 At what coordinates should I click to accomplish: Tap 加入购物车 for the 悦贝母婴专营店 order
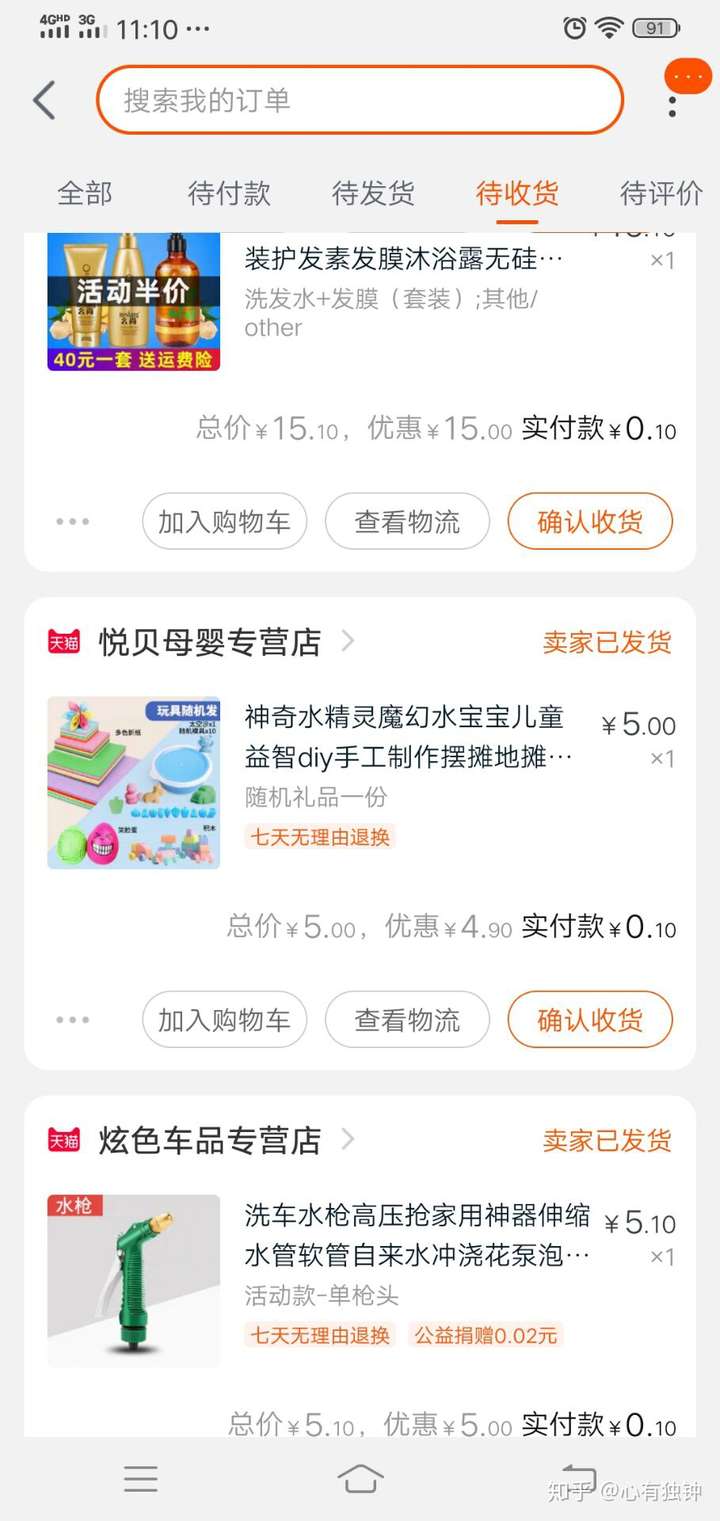[x=224, y=1019]
